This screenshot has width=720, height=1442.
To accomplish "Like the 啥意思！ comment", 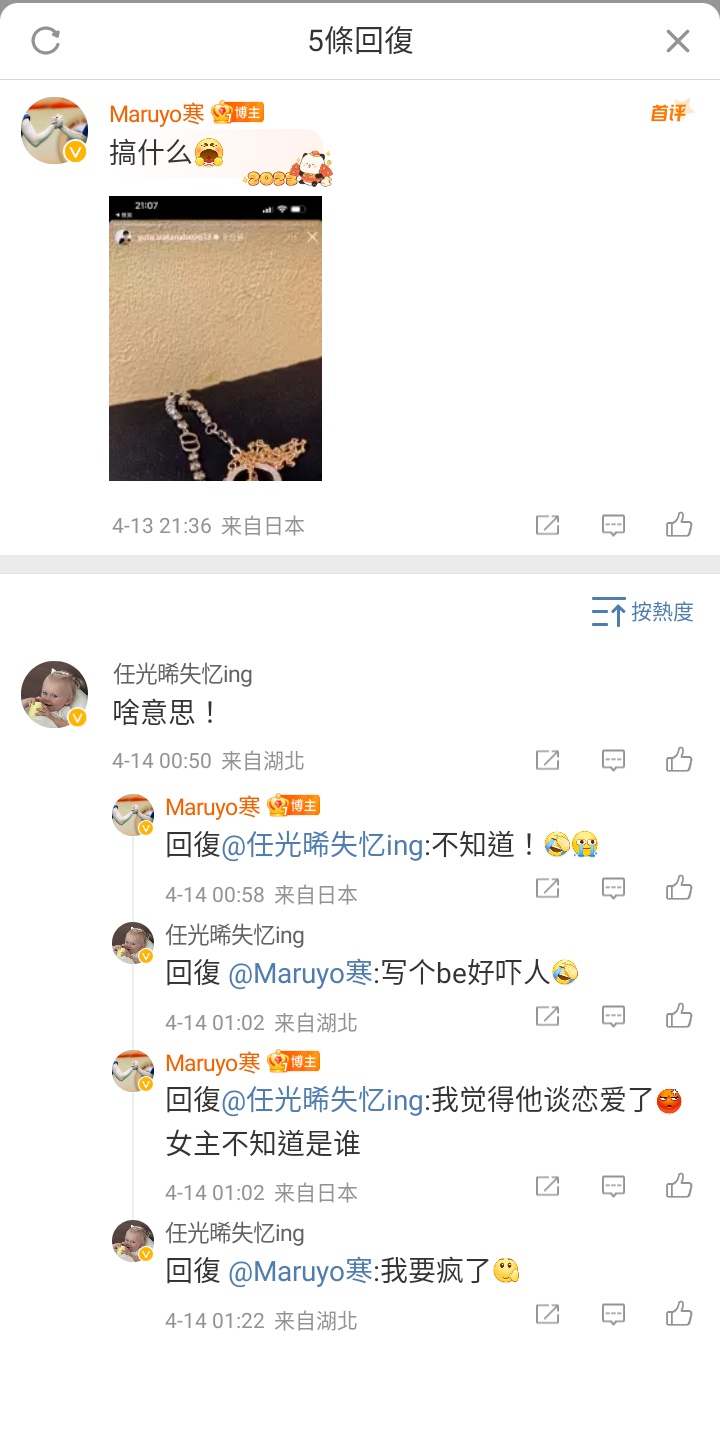I will coord(679,760).
